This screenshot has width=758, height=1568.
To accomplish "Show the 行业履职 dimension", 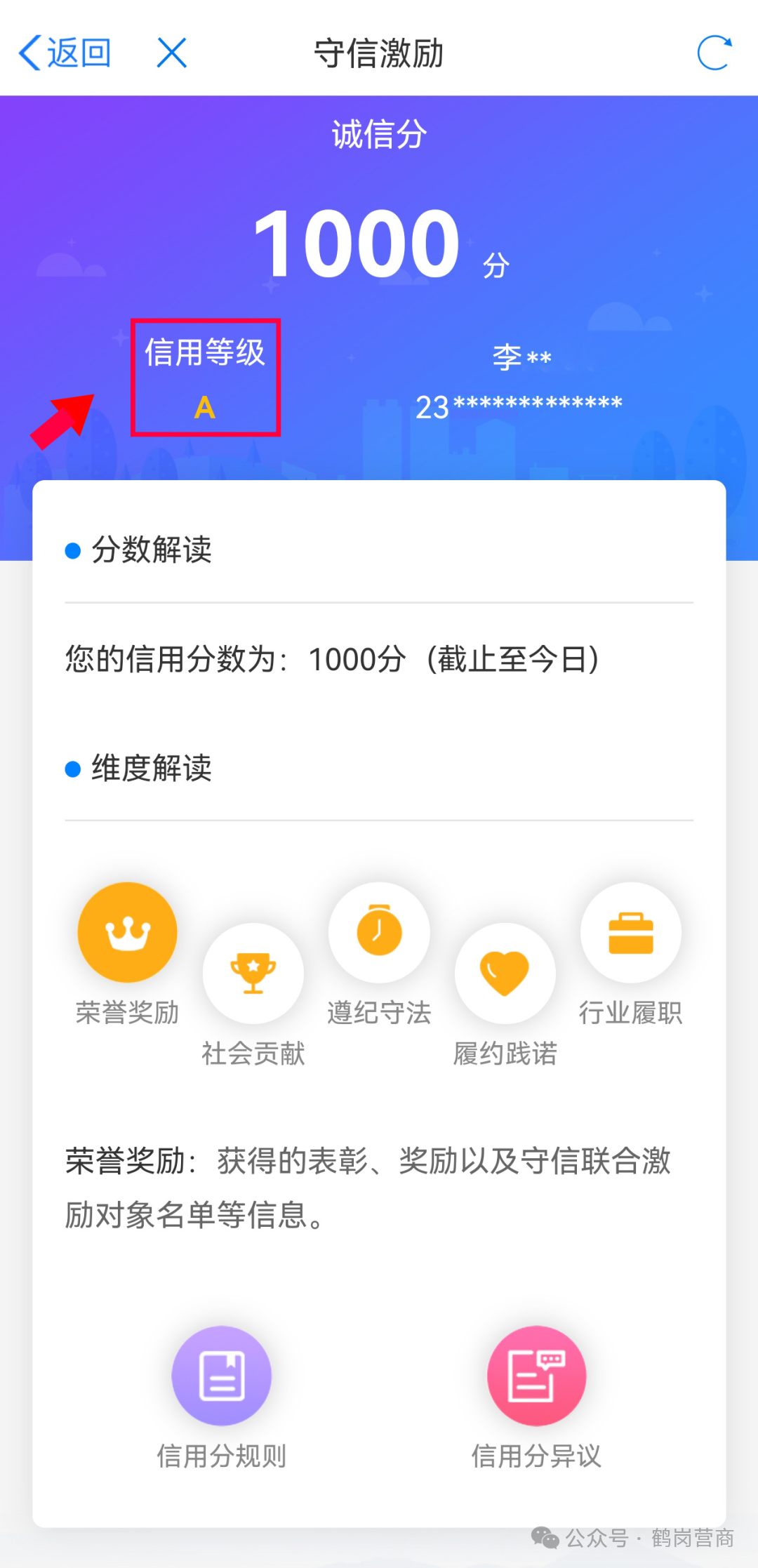I will tap(630, 932).
